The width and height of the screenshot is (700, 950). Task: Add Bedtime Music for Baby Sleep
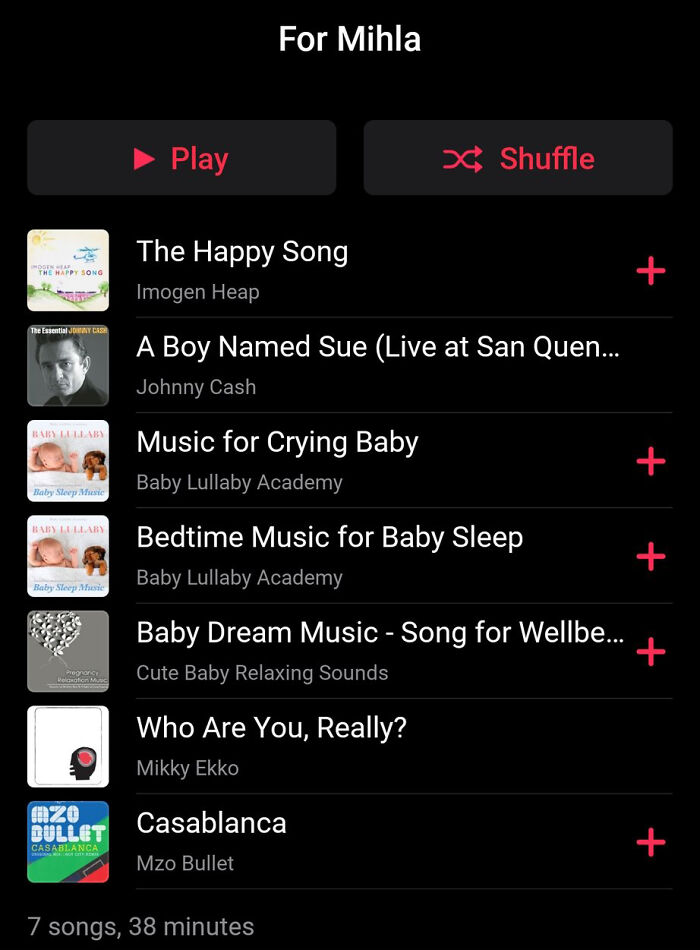click(650, 556)
